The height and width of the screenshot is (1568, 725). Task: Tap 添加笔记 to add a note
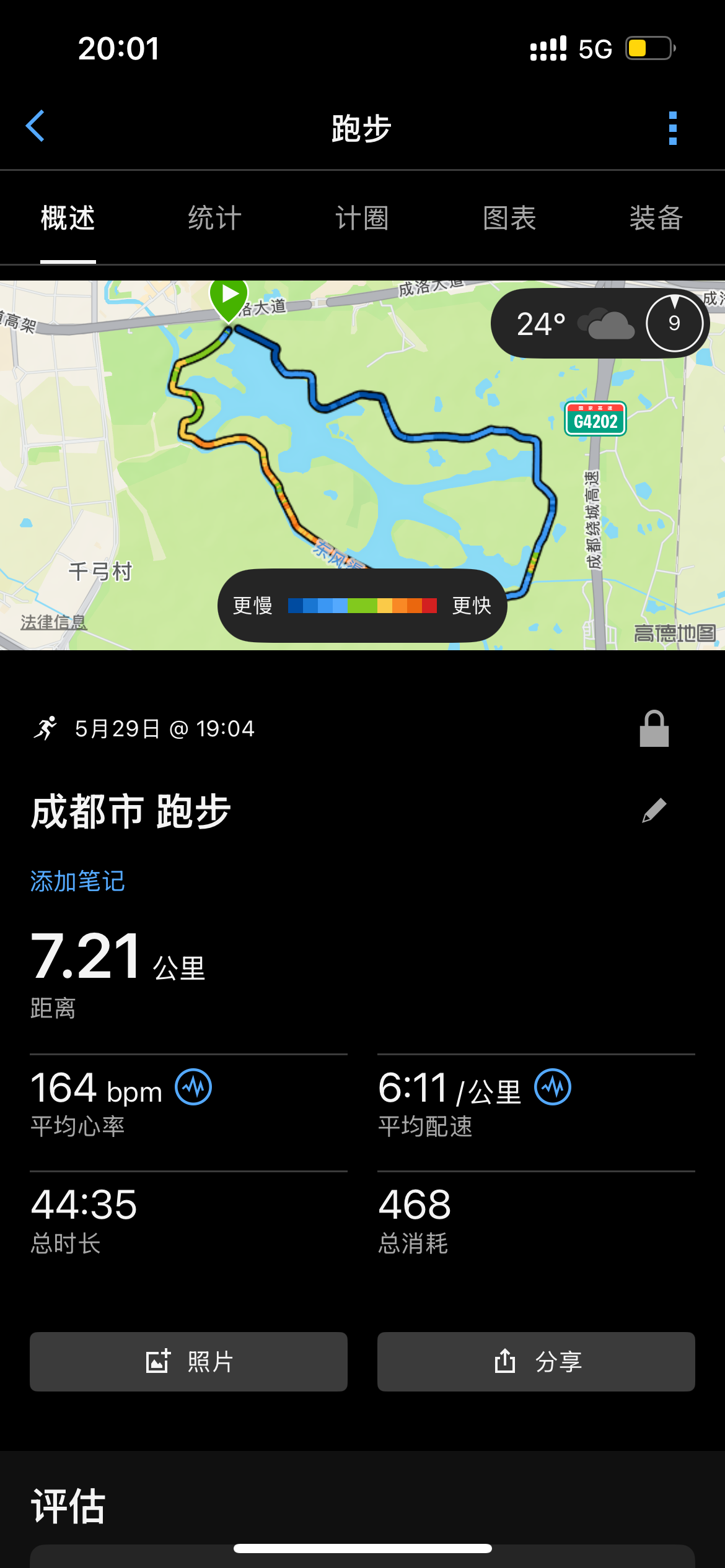tap(77, 881)
